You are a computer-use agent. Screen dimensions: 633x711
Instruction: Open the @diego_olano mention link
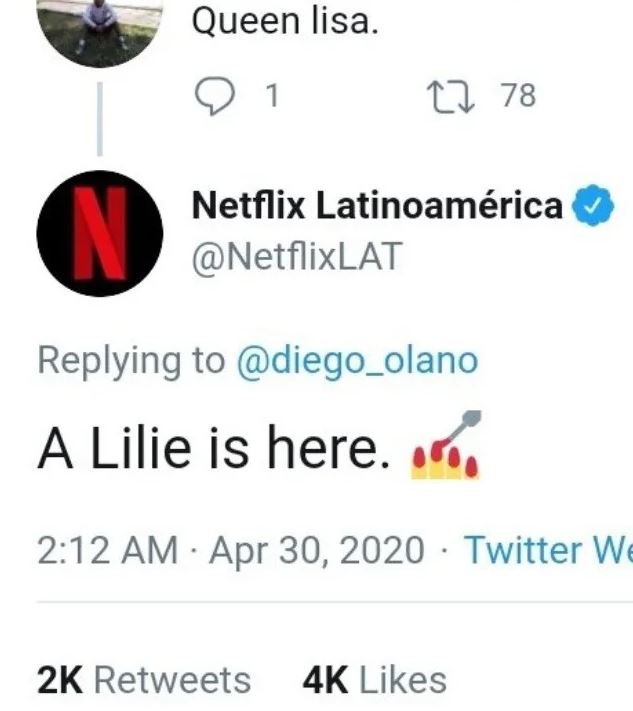tap(356, 360)
